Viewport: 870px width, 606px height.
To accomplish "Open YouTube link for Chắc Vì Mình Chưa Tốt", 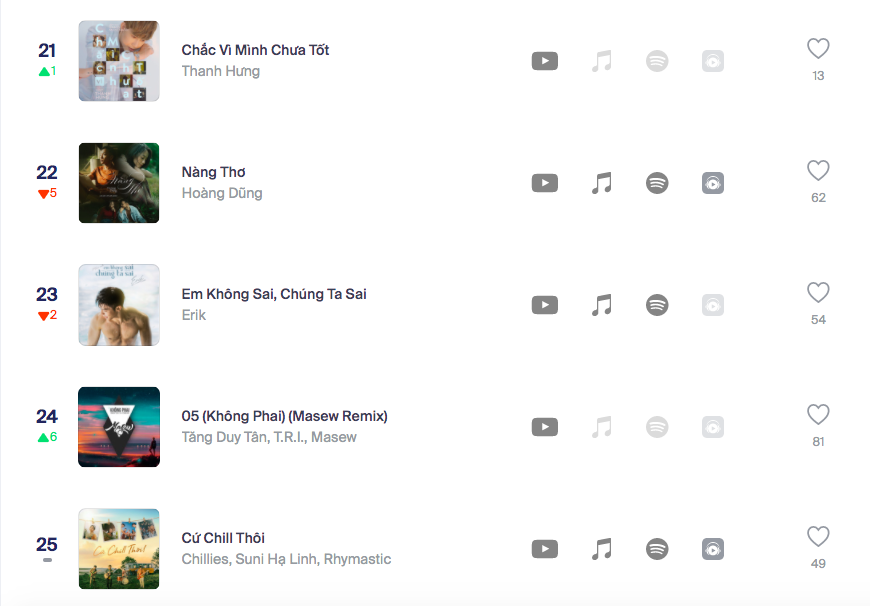I will 545,61.
